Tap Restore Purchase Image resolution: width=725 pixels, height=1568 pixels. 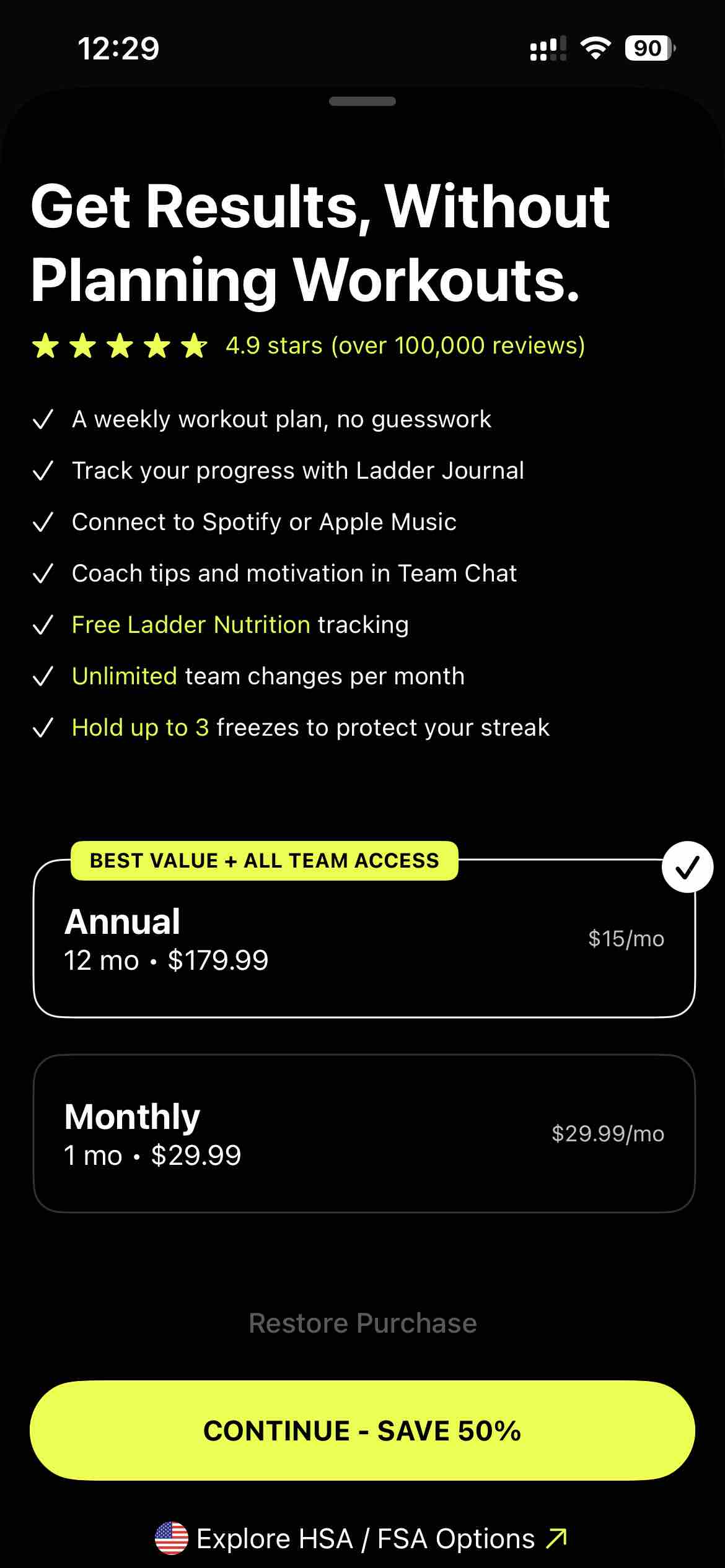362,1323
